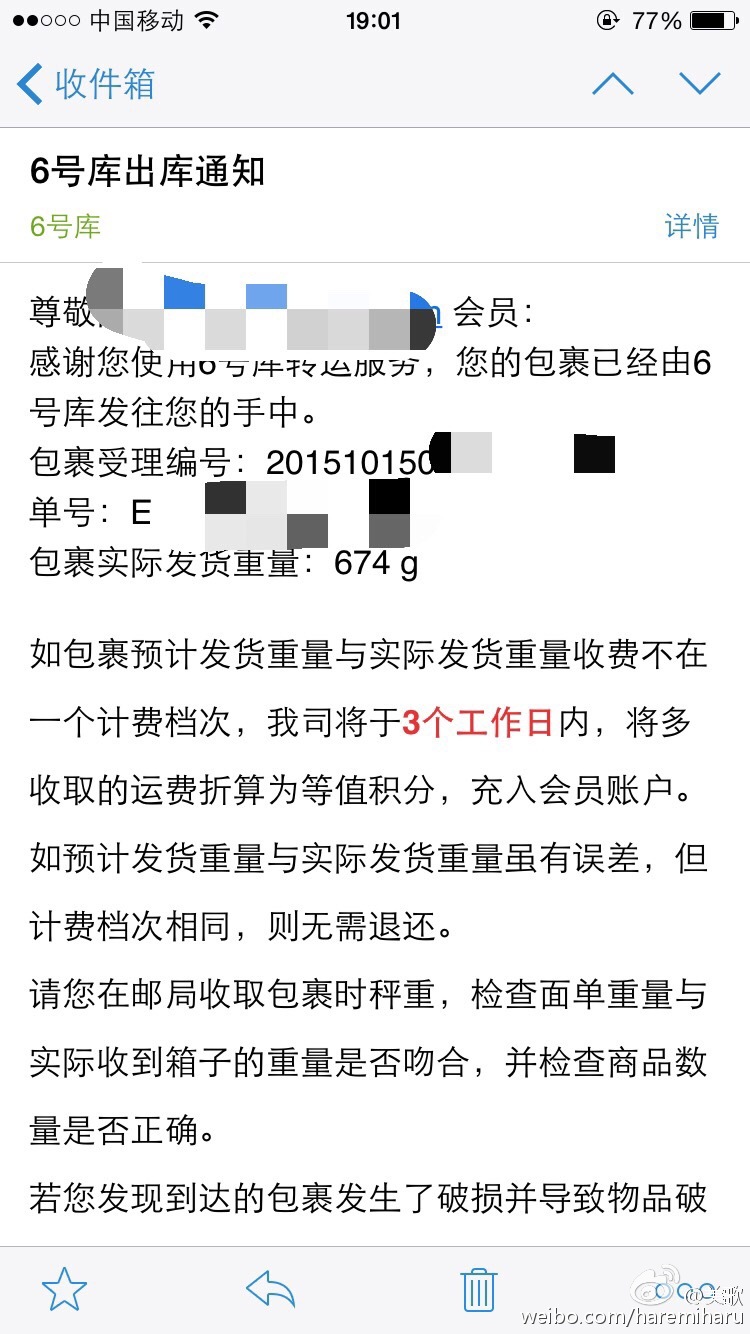Show sender 详情 details
The width and height of the screenshot is (750, 1334).
point(692,226)
